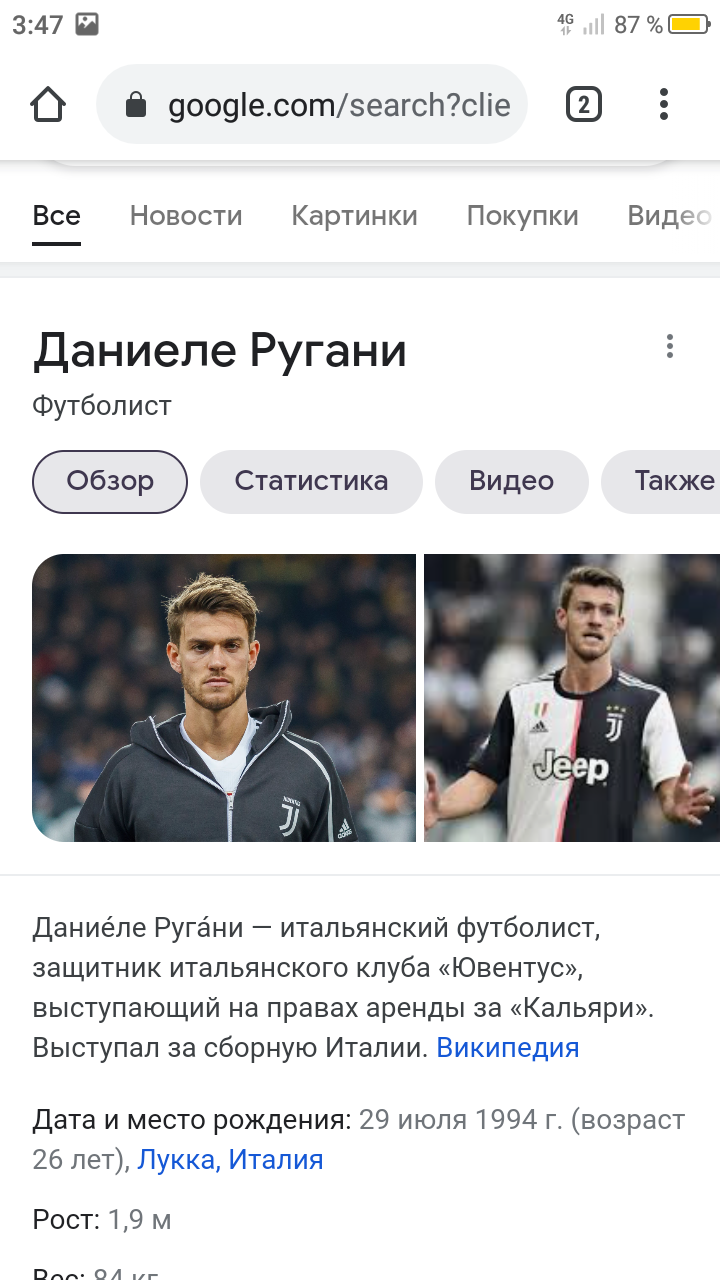
Task: Select the Видео chip under Футболист
Action: pos(511,481)
